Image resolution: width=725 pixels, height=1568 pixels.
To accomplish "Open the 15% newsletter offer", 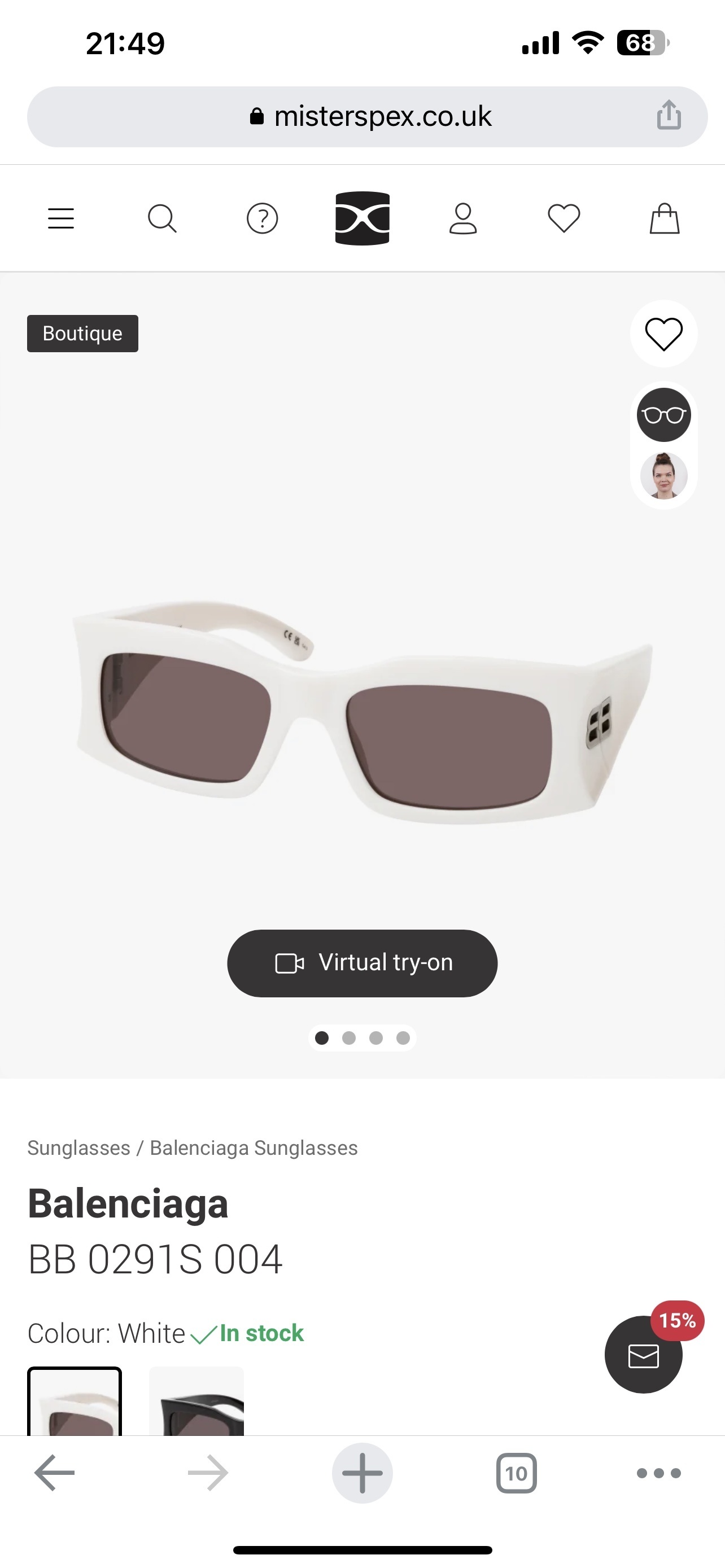I will pos(644,1355).
